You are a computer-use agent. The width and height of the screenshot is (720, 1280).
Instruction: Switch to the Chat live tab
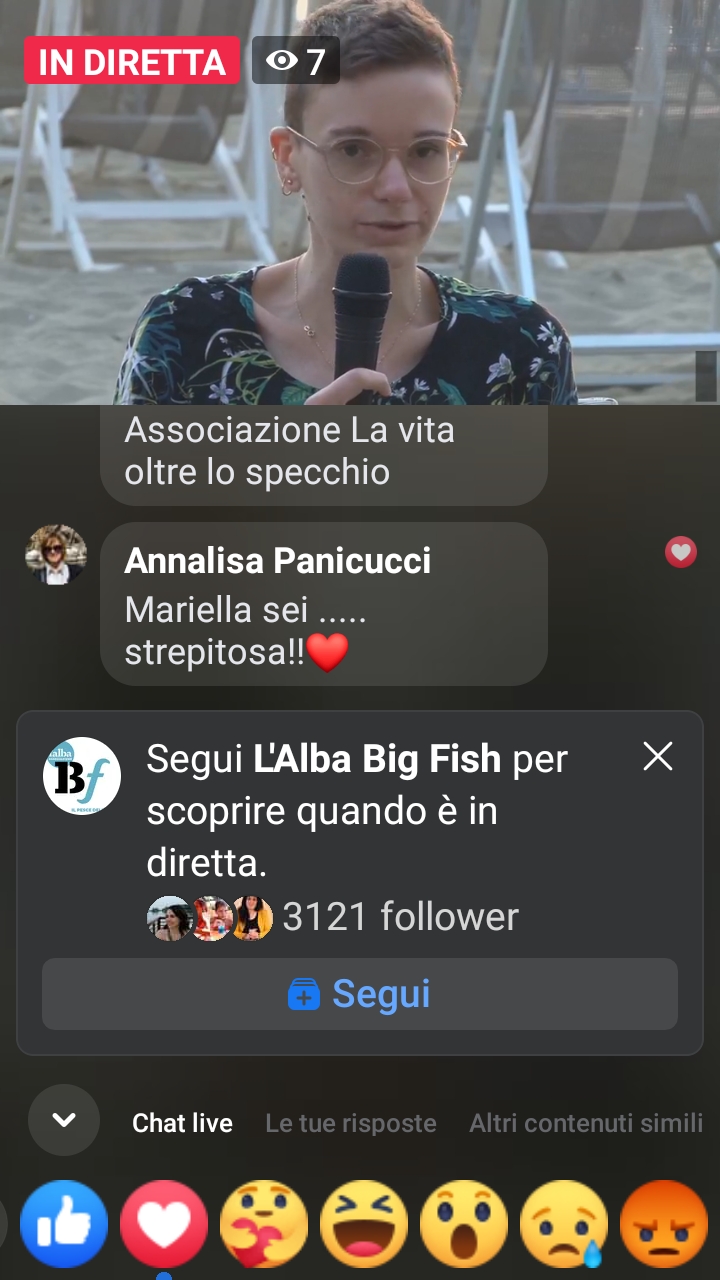tap(182, 1123)
